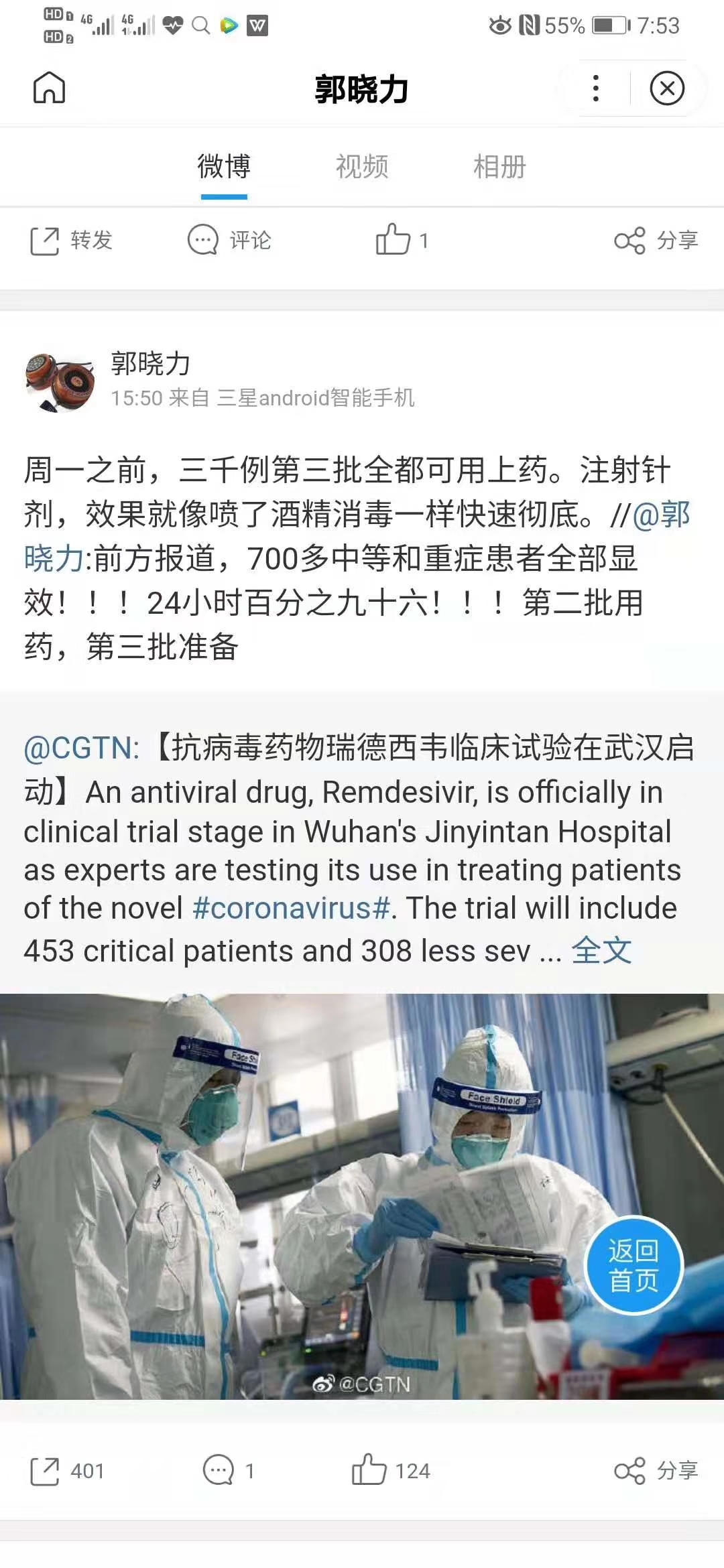
Task: Open the #coronavirus# hashtag
Action: [x=291, y=909]
